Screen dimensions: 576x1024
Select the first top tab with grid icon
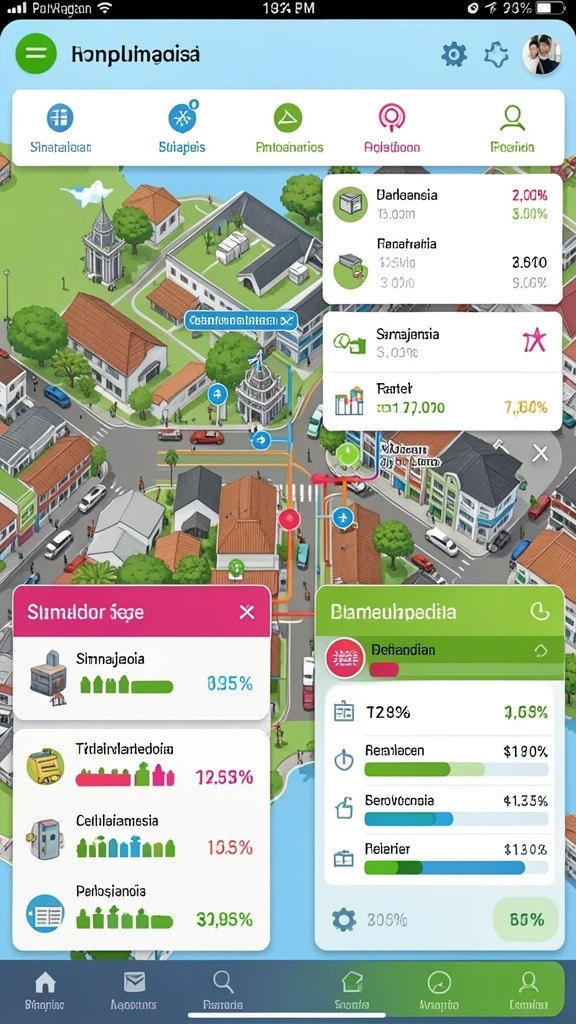(60, 129)
